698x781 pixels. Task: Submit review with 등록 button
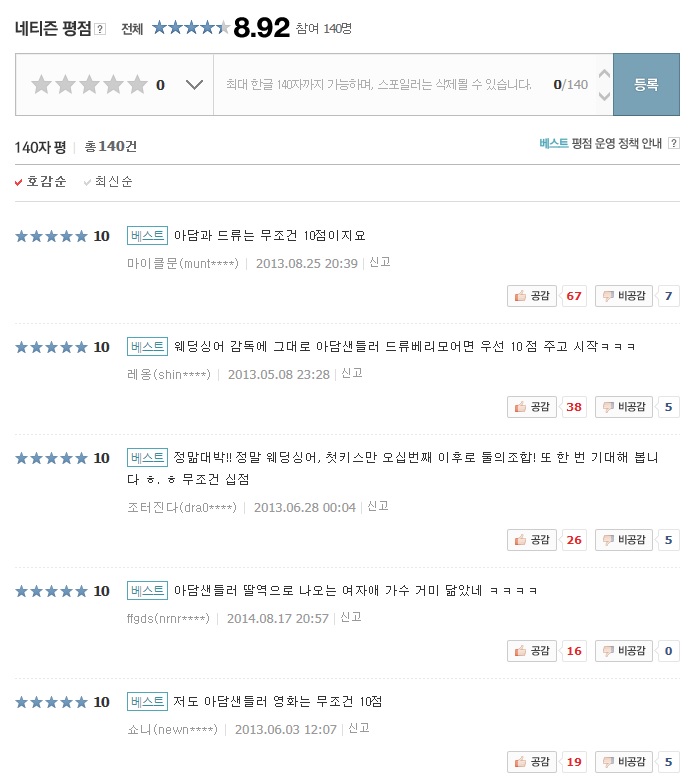tap(646, 85)
